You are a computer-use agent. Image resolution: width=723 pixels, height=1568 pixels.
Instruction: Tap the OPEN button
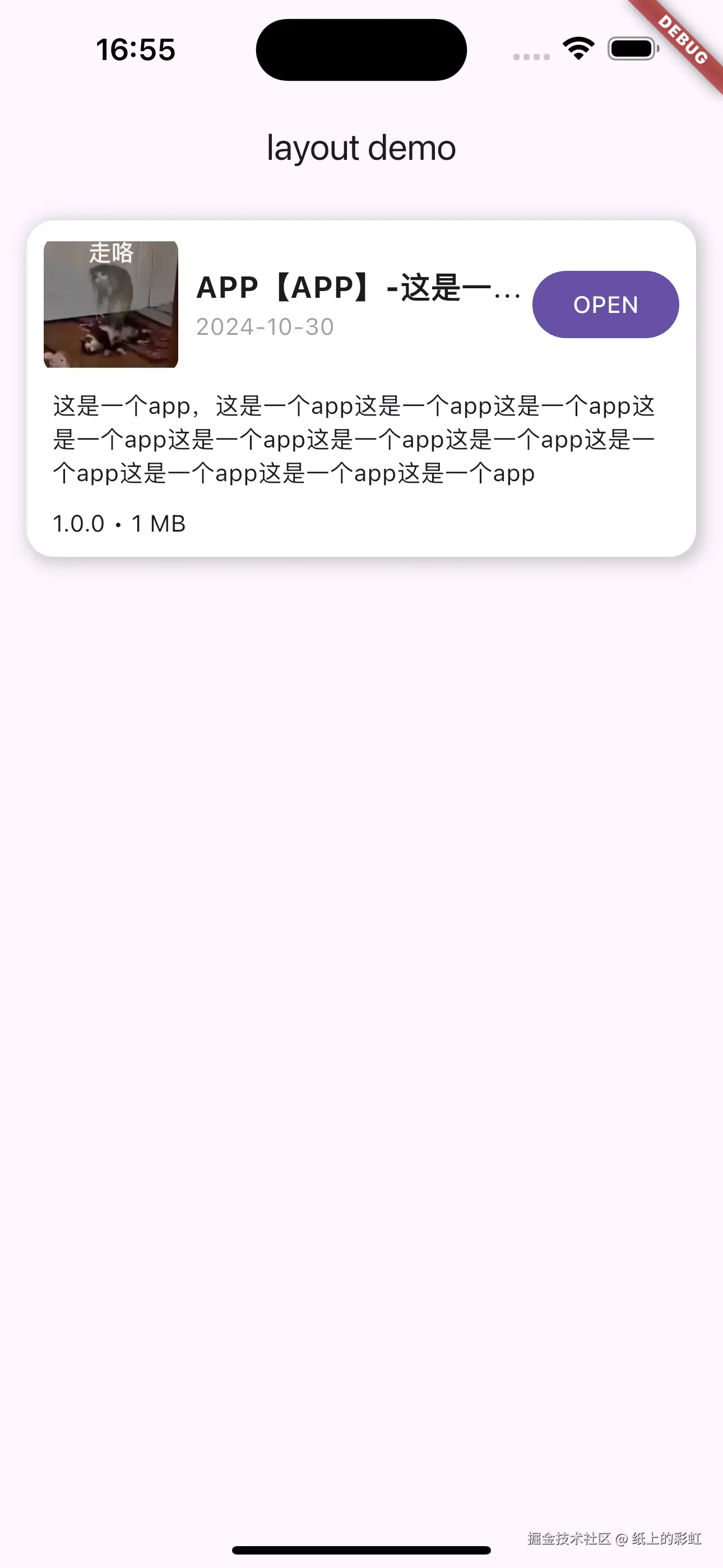click(605, 305)
